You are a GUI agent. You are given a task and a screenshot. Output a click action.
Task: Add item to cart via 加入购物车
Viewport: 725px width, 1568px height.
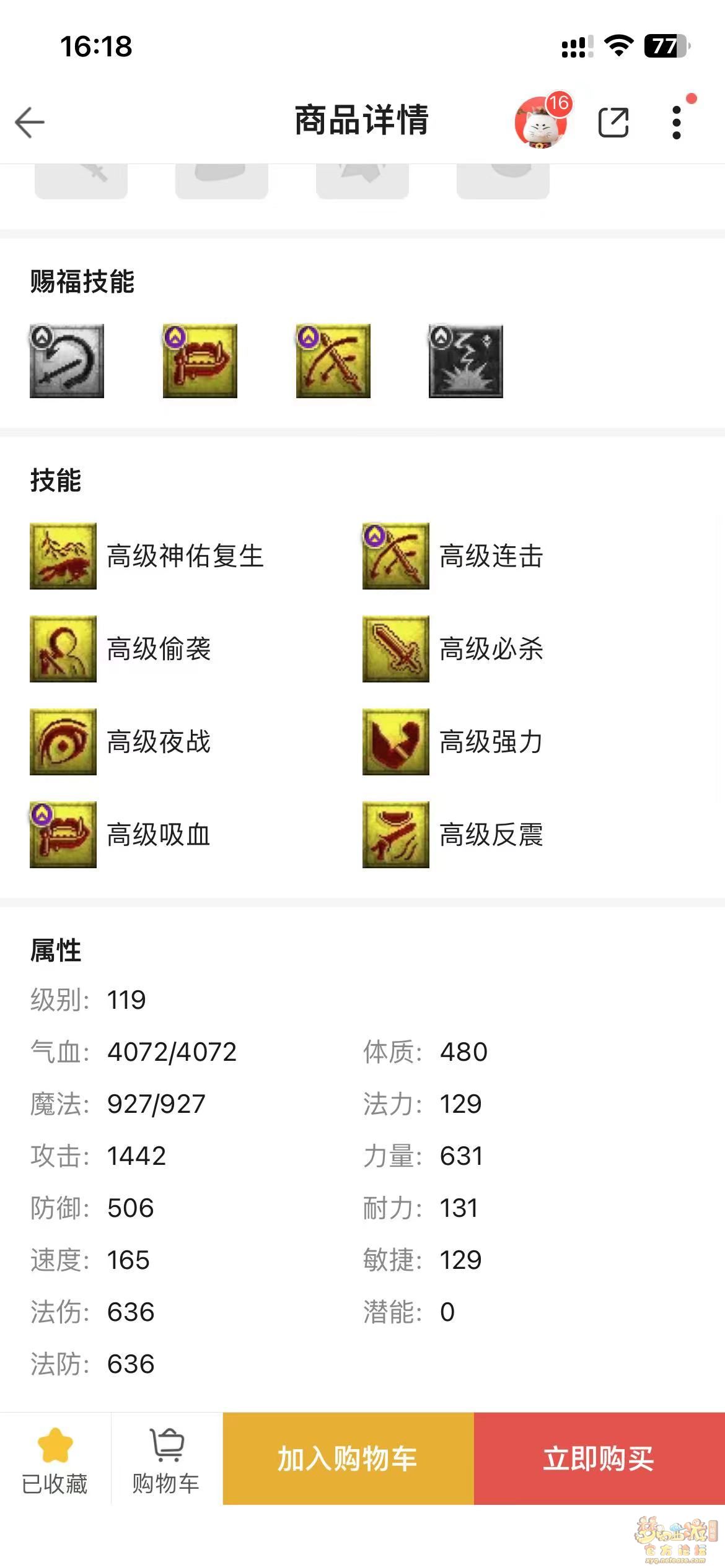point(348,1458)
